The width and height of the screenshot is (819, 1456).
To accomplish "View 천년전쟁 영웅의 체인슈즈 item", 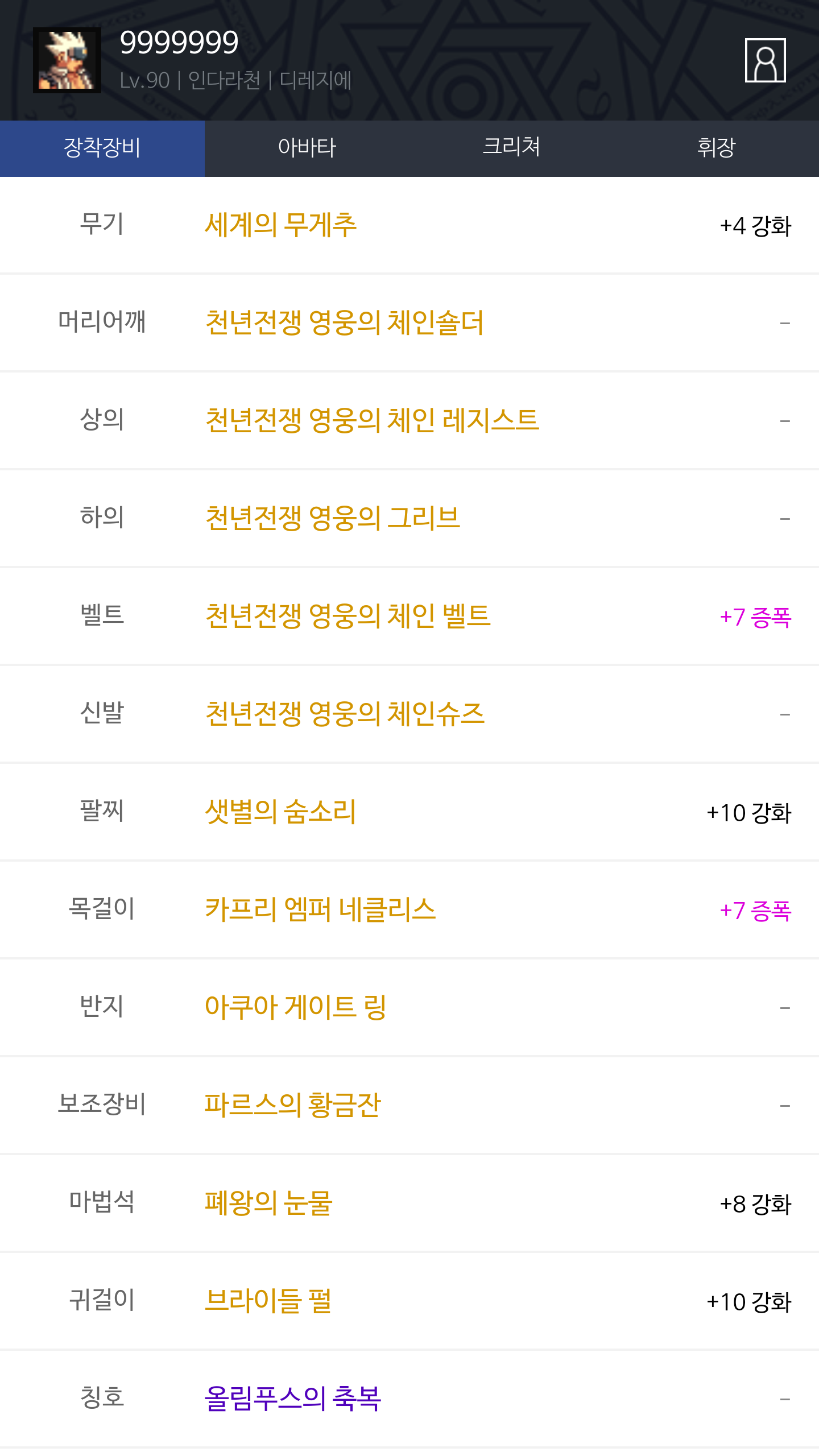I will 345,714.
